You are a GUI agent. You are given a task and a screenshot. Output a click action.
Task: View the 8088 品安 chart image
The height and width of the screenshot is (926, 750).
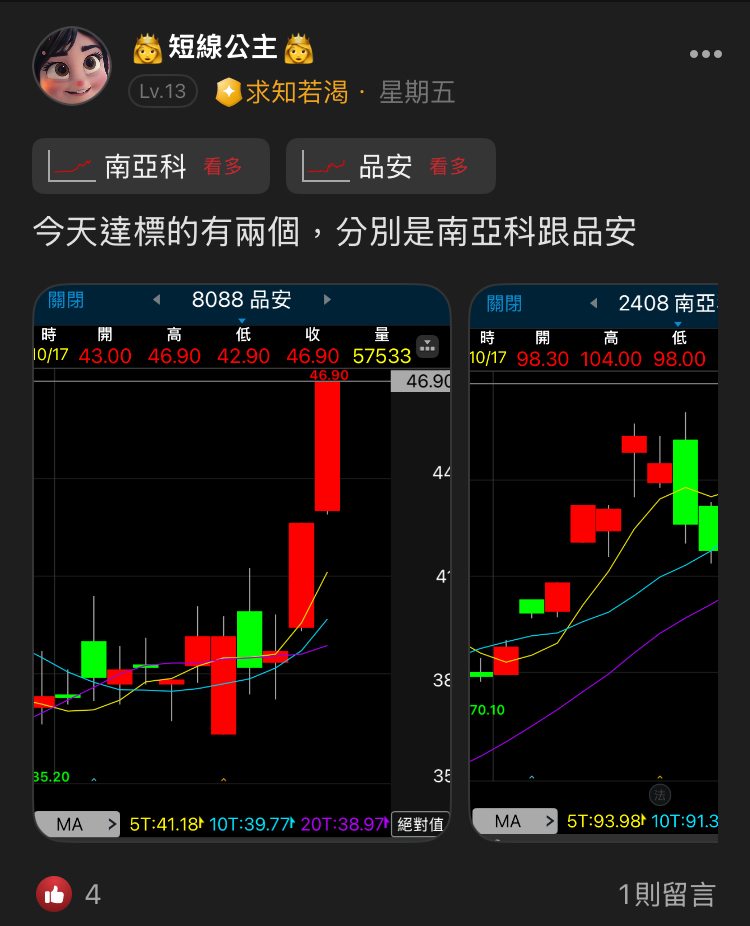pyautogui.click(x=242, y=562)
